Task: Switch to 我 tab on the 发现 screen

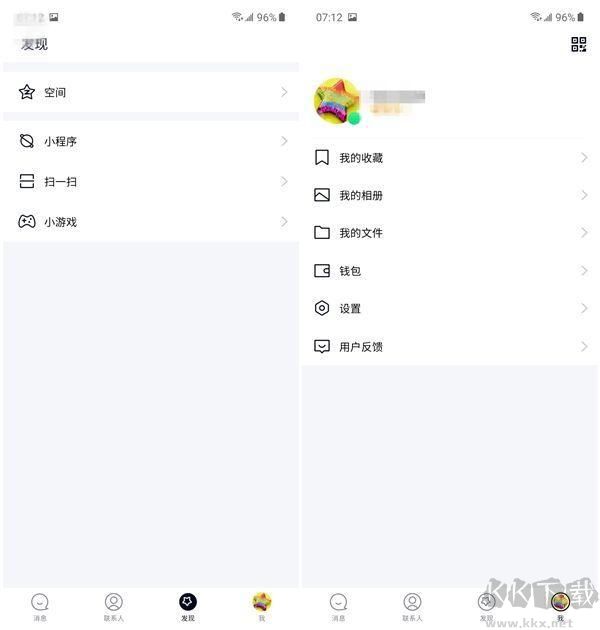Action: pos(262,606)
